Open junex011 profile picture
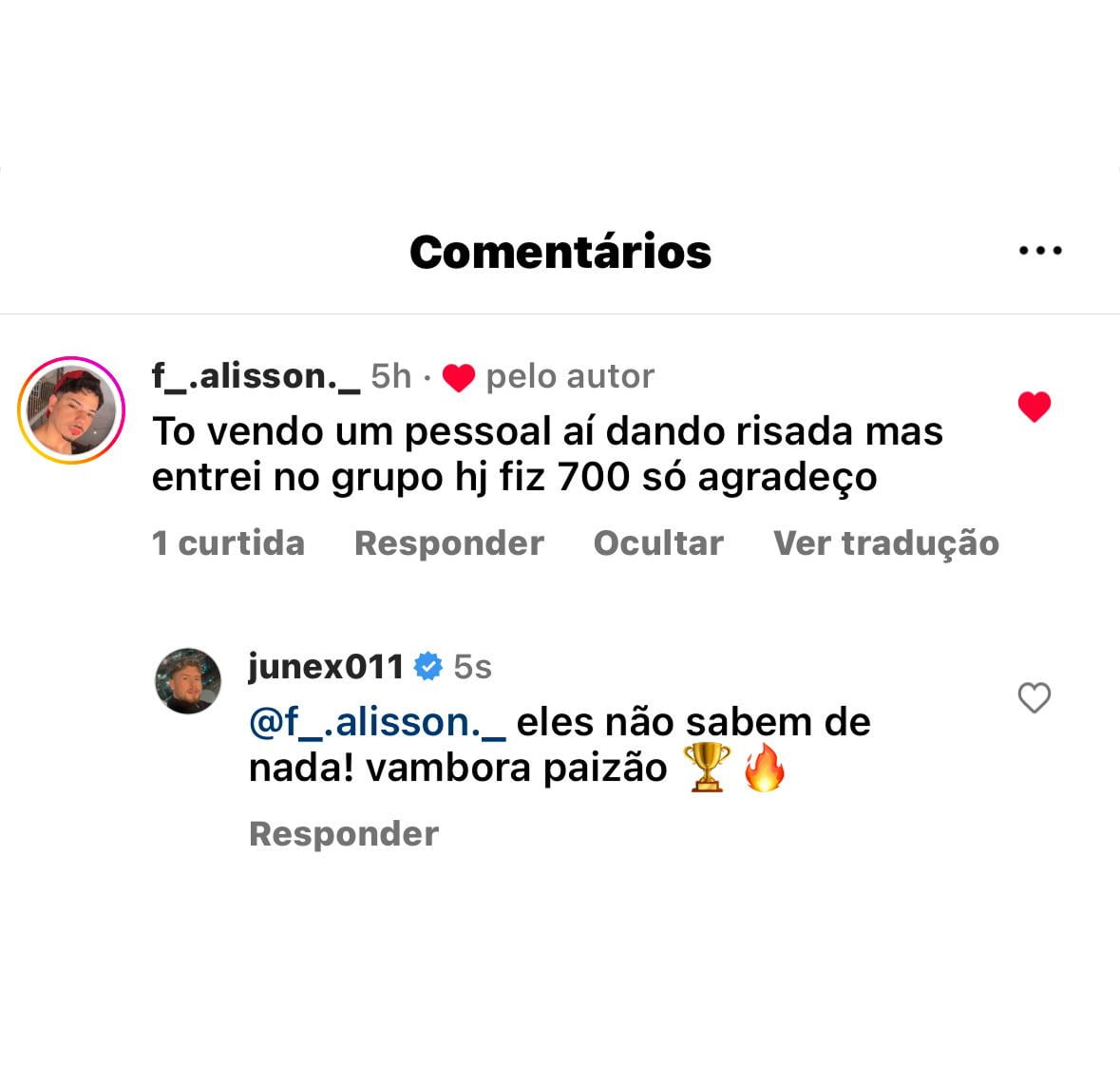The image size is (1120, 1084). (188, 681)
